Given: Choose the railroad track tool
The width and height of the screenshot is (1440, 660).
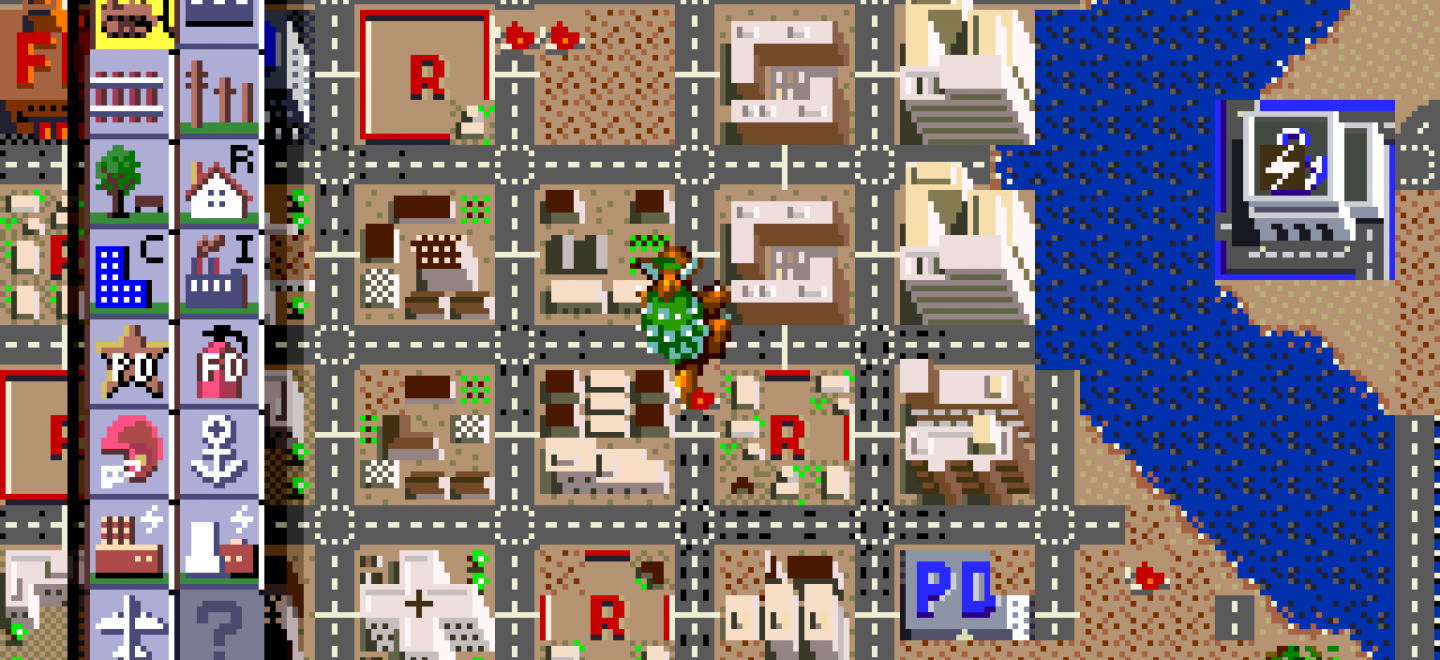Looking at the screenshot, I should (x=130, y=92).
